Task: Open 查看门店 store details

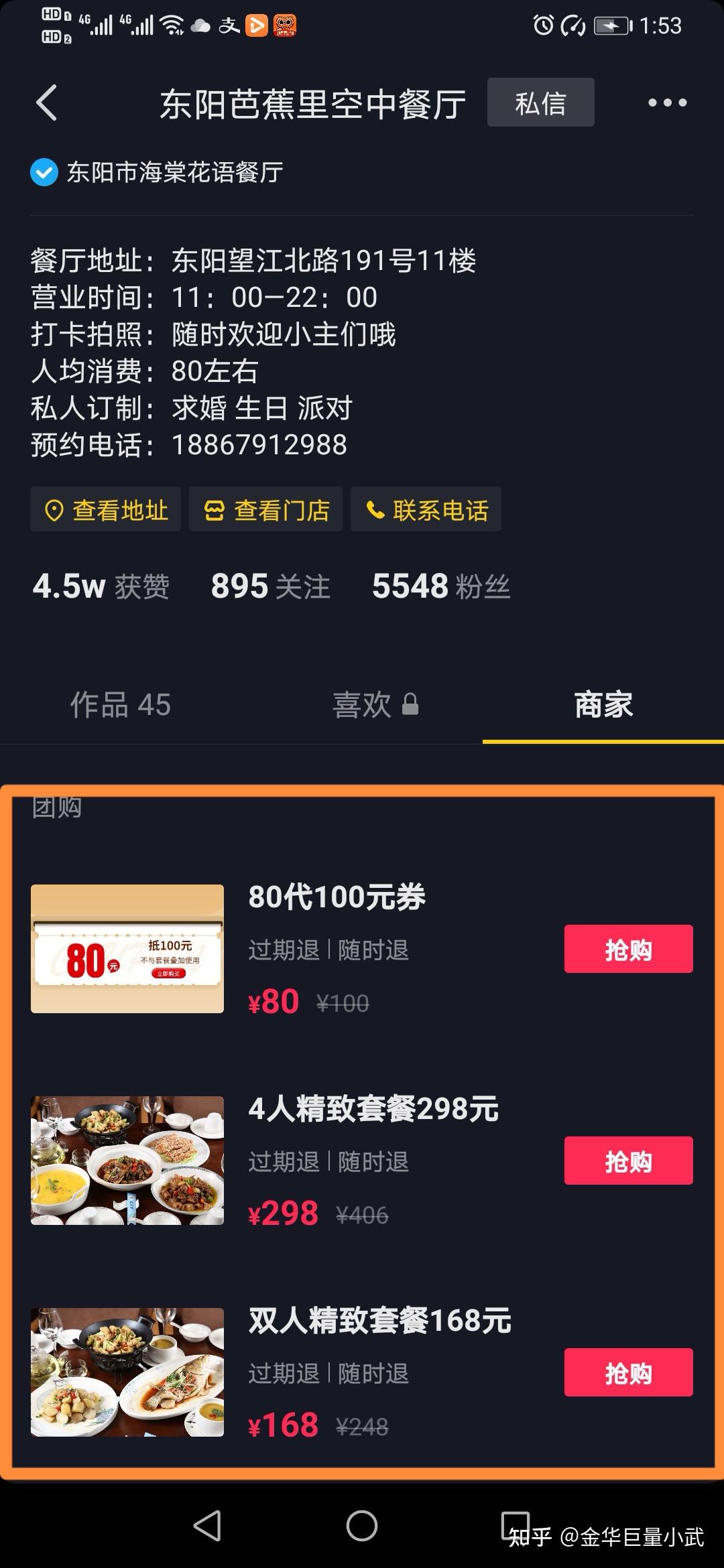Action: click(x=265, y=510)
